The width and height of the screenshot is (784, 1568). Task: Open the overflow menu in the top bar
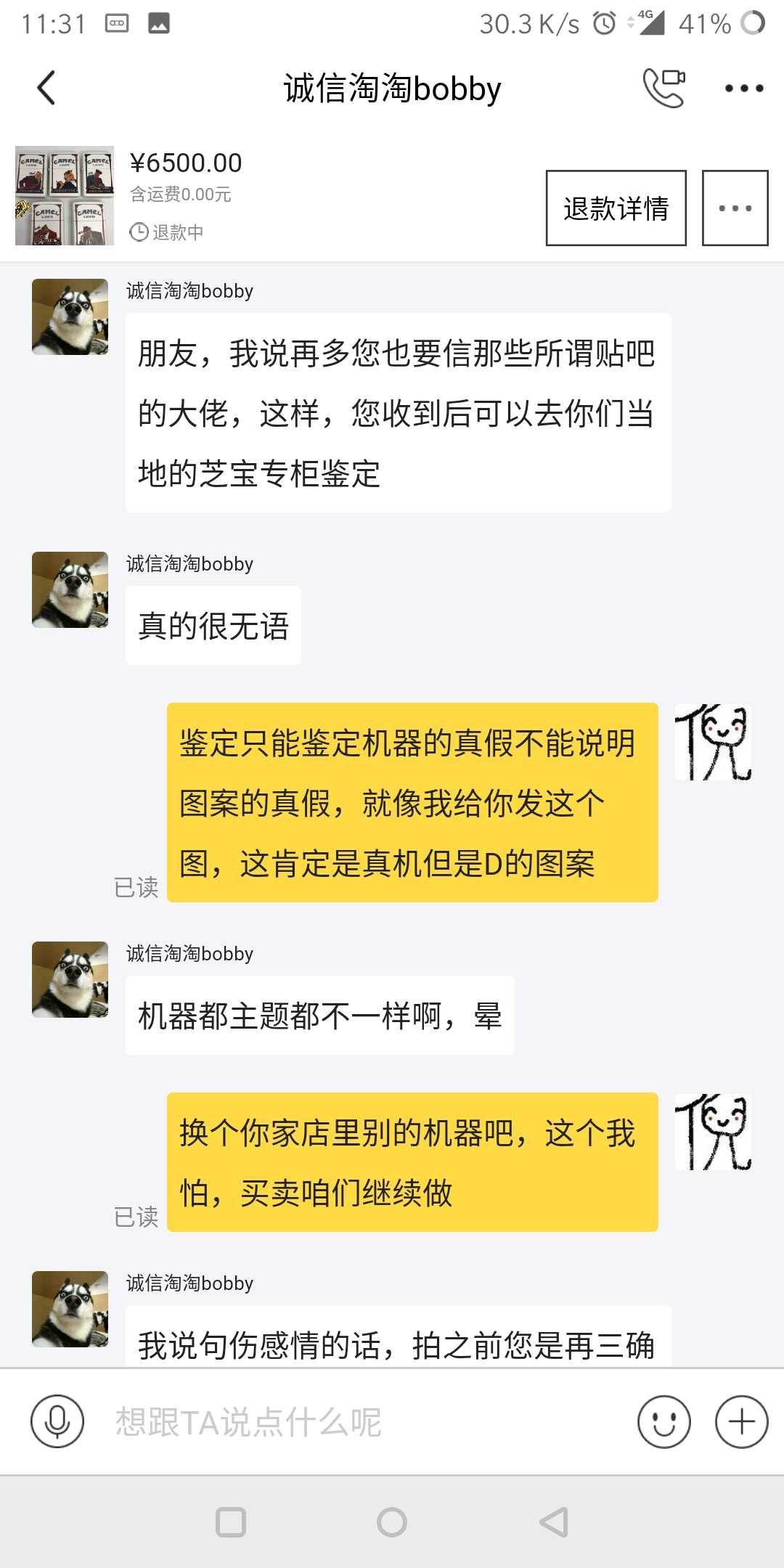pos(744,89)
